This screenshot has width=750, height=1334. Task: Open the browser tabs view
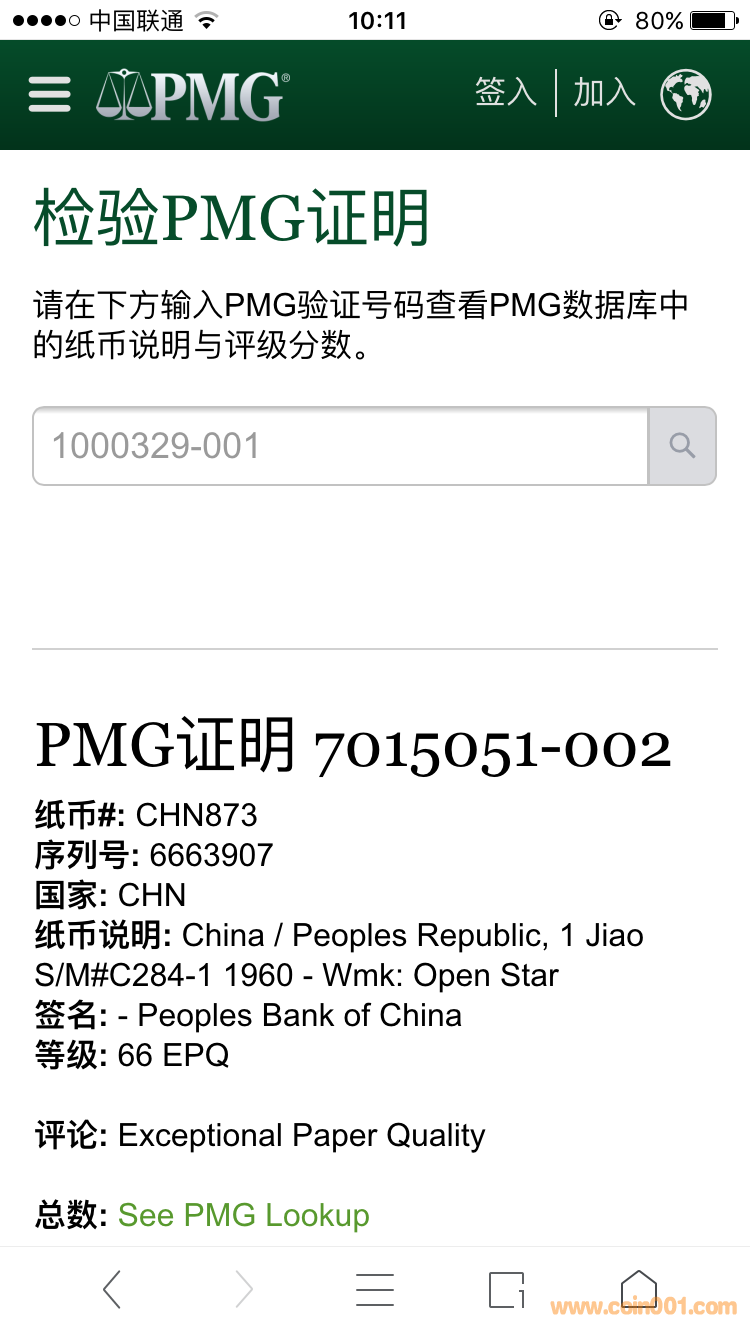pos(507,1290)
